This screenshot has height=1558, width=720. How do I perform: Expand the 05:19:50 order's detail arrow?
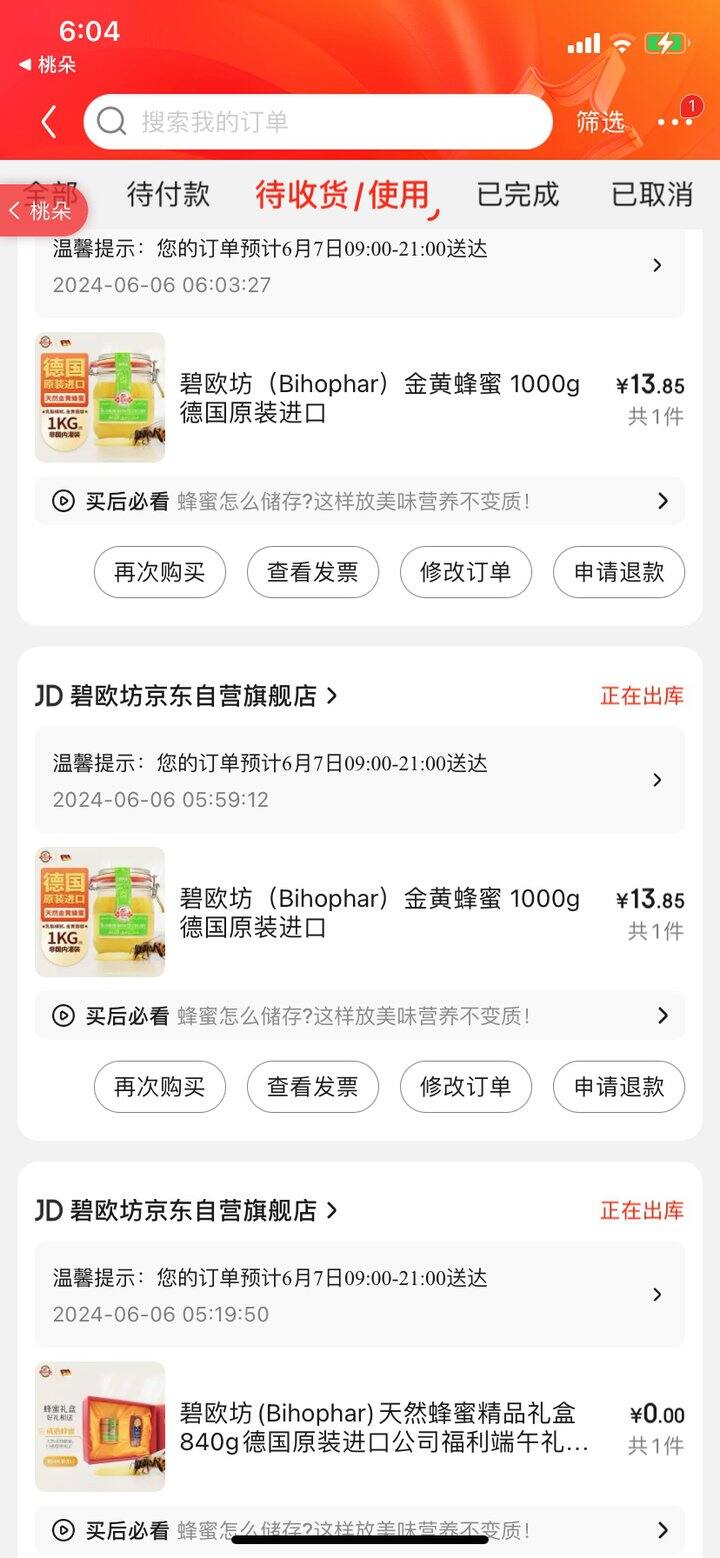[x=657, y=1294]
